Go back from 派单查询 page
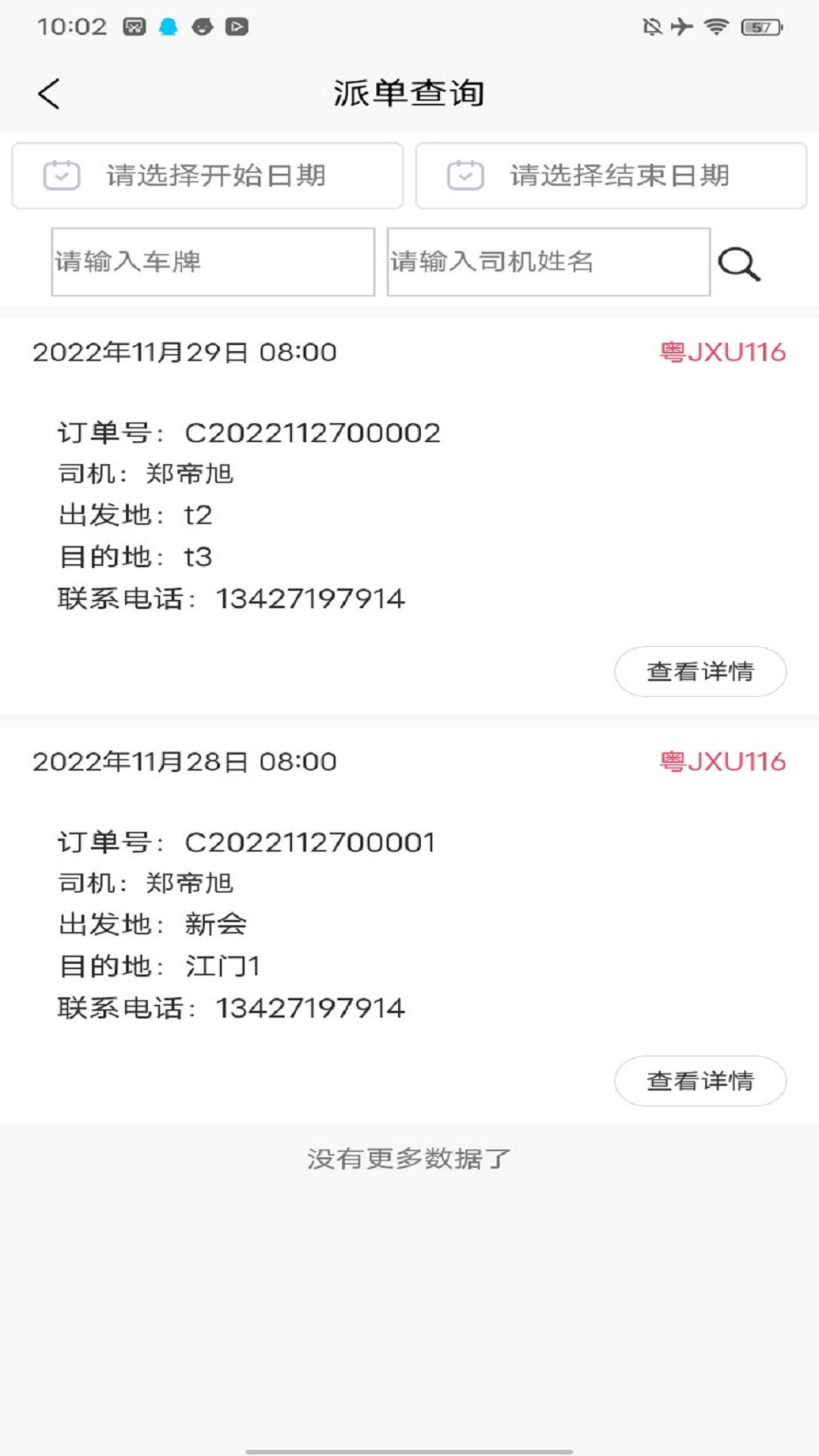This screenshot has height=1456, width=819. click(49, 94)
